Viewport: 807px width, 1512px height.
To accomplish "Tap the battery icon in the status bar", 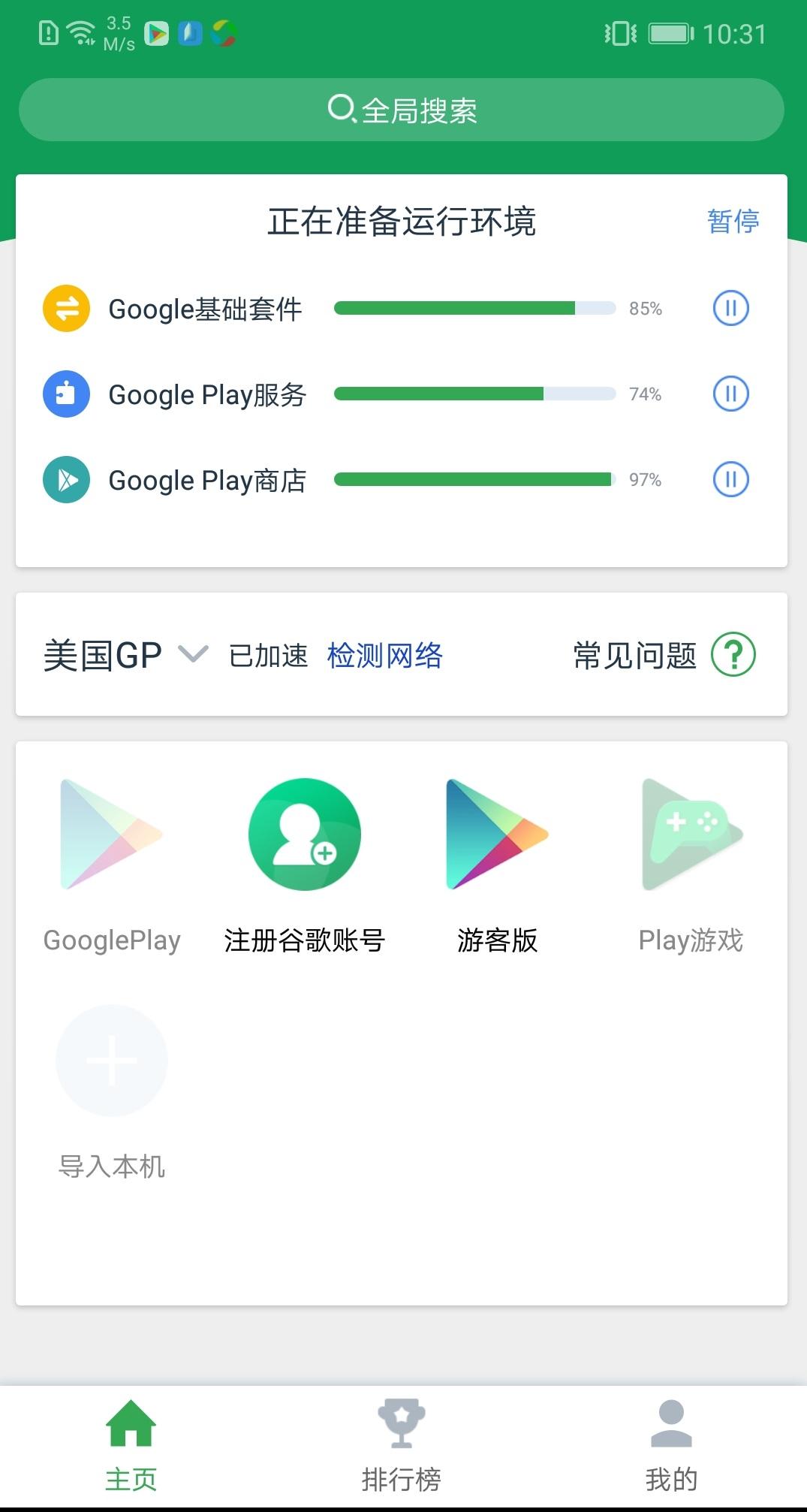I will pos(667,33).
